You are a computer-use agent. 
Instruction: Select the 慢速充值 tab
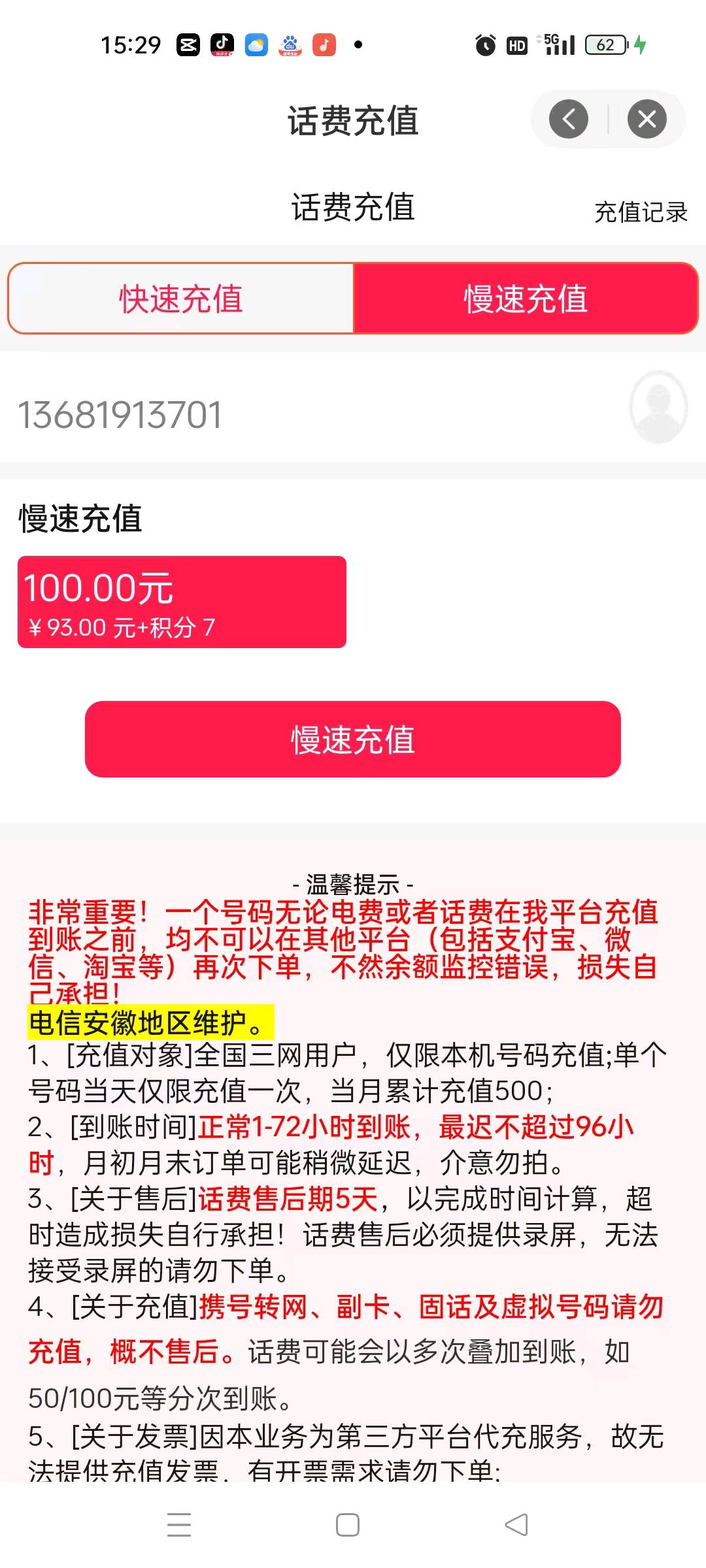tap(526, 299)
